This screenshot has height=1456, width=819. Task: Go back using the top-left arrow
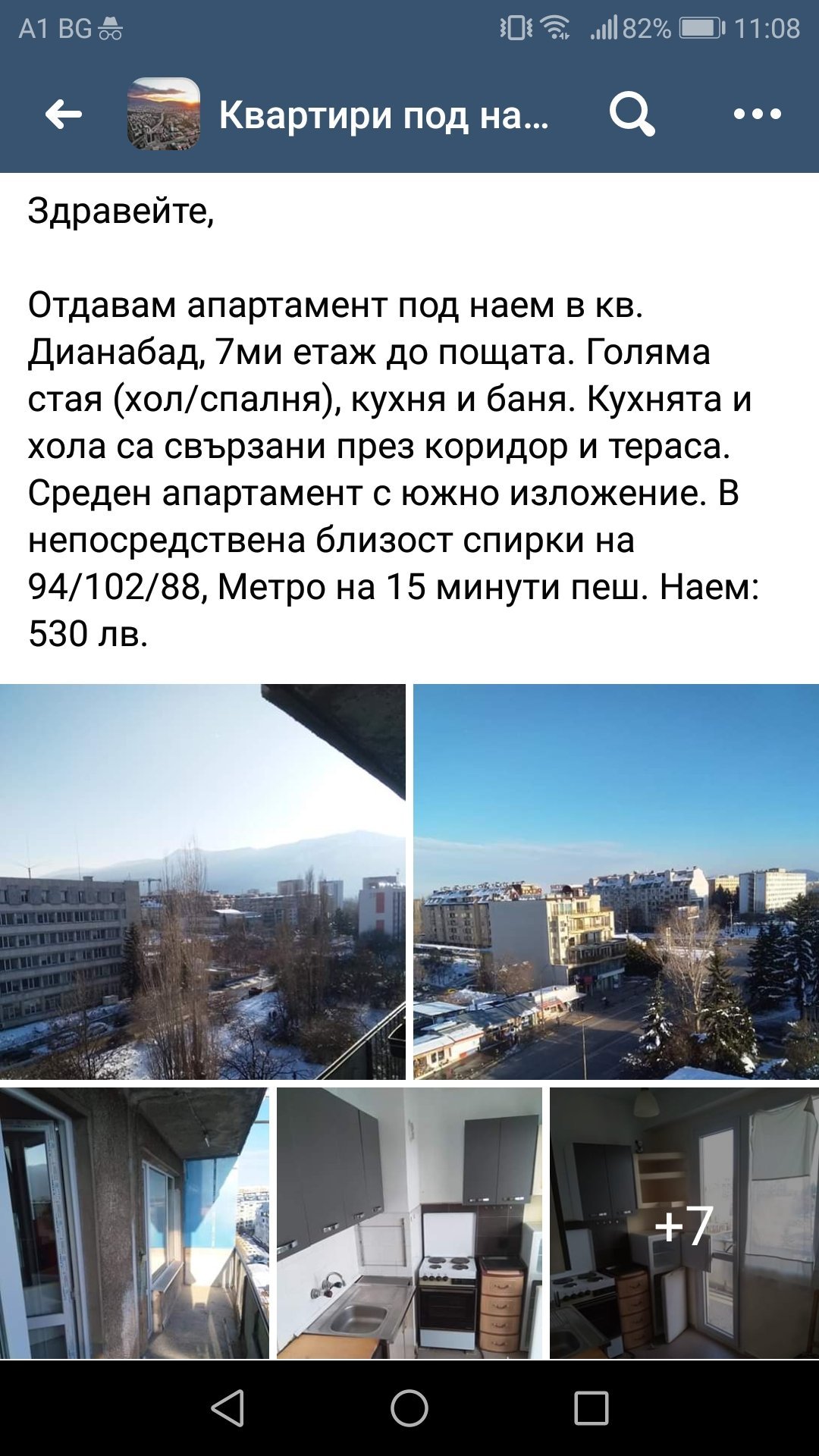64,115
